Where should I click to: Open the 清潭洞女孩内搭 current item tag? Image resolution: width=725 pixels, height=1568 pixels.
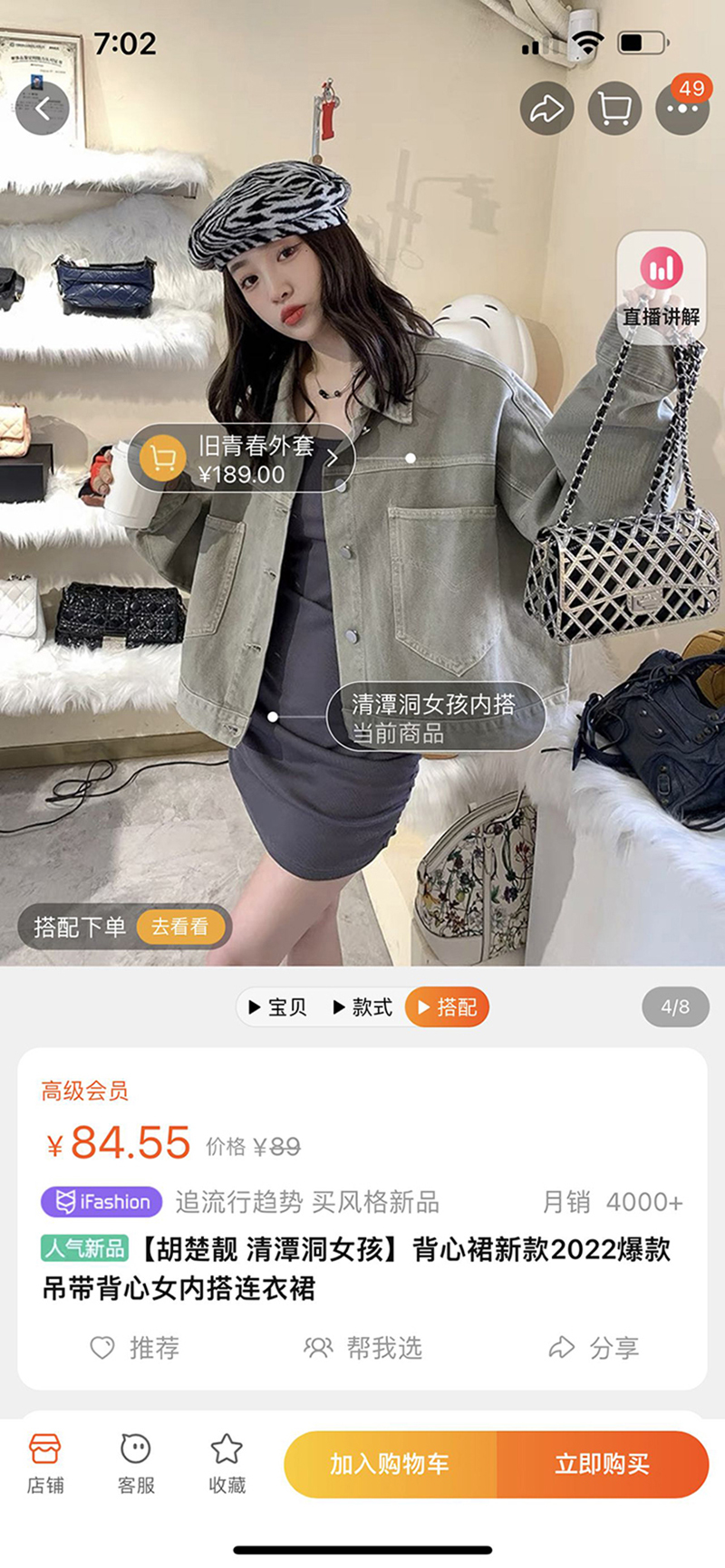click(x=435, y=717)
